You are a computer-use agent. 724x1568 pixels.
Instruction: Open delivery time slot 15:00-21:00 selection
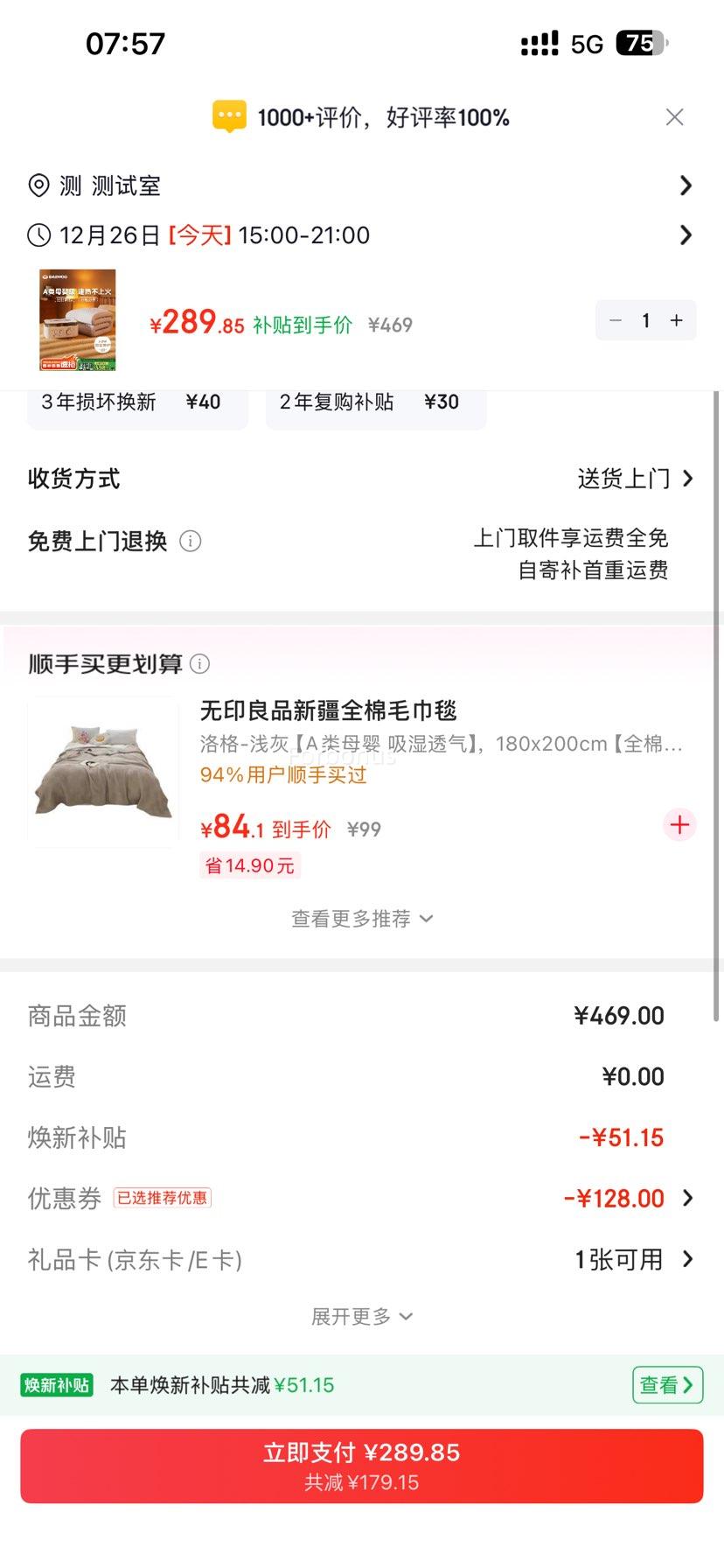pos(361,234)
